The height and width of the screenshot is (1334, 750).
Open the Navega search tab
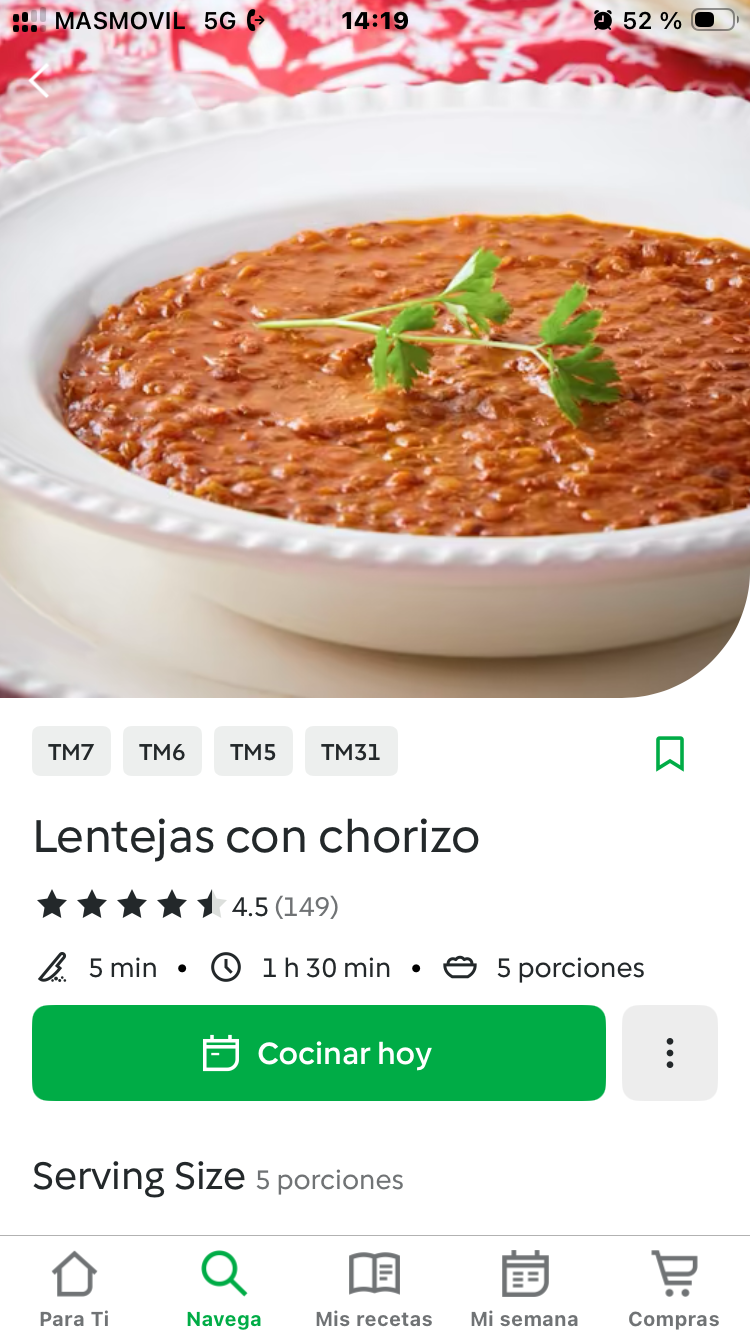click(x=224, y=1288)
